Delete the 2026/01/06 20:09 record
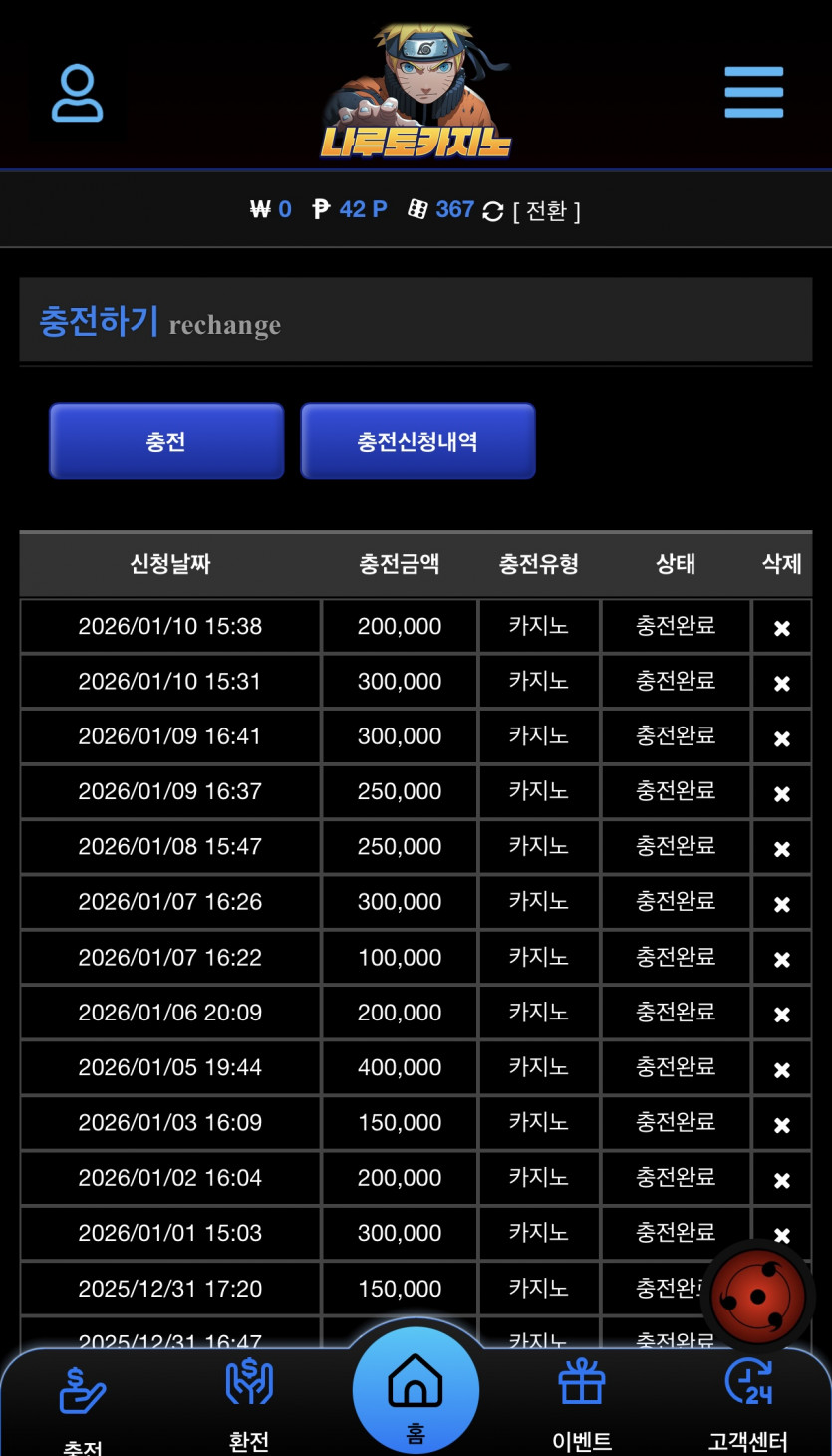832x1456 pixels. click(x=782, y=1015)
